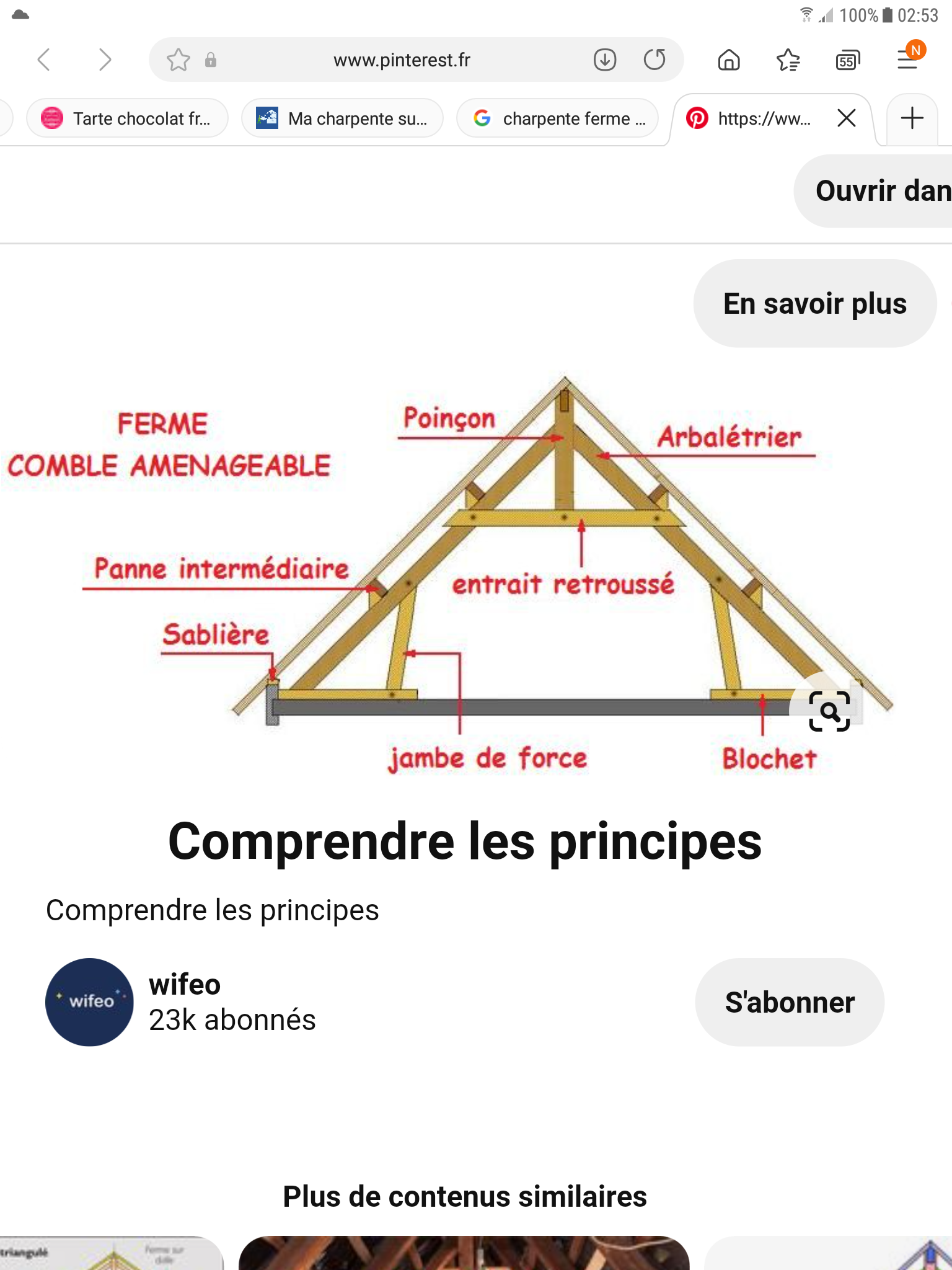Open the browser menu
This screenshot has width=952, height=1270.
pos(907,60)
